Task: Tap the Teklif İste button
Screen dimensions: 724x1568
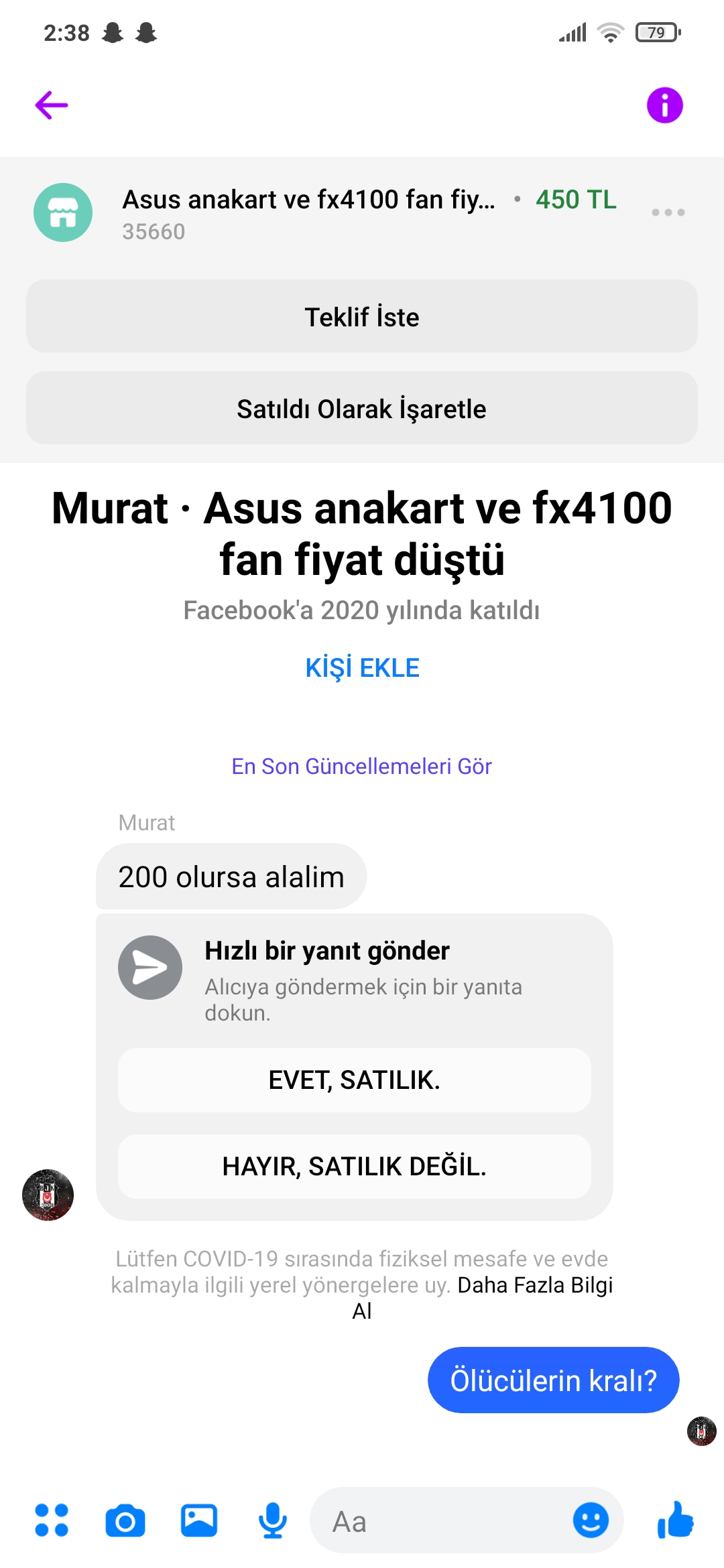Action: [x=362, y=316]
